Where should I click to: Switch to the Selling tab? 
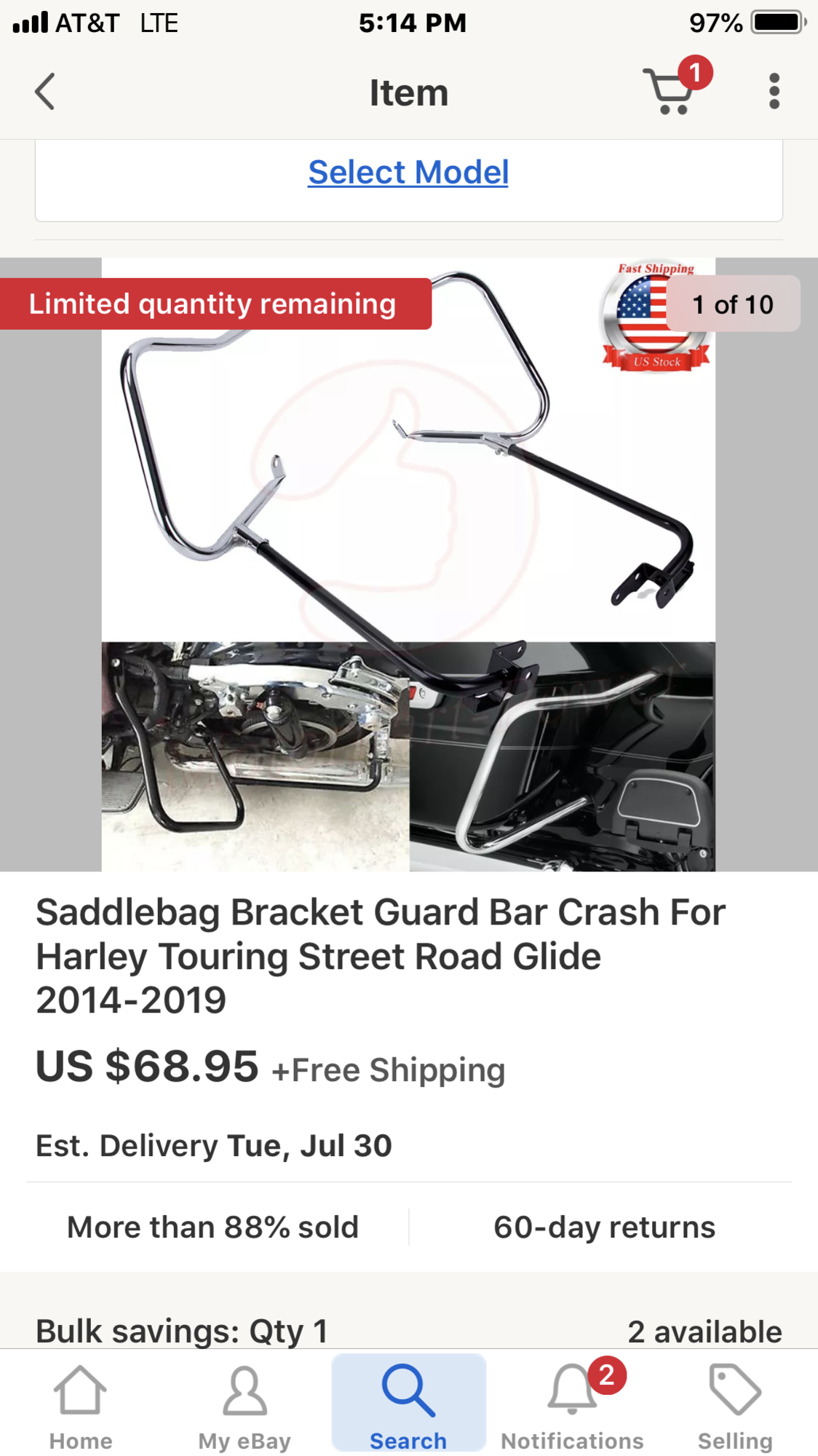click(735, 1406)
